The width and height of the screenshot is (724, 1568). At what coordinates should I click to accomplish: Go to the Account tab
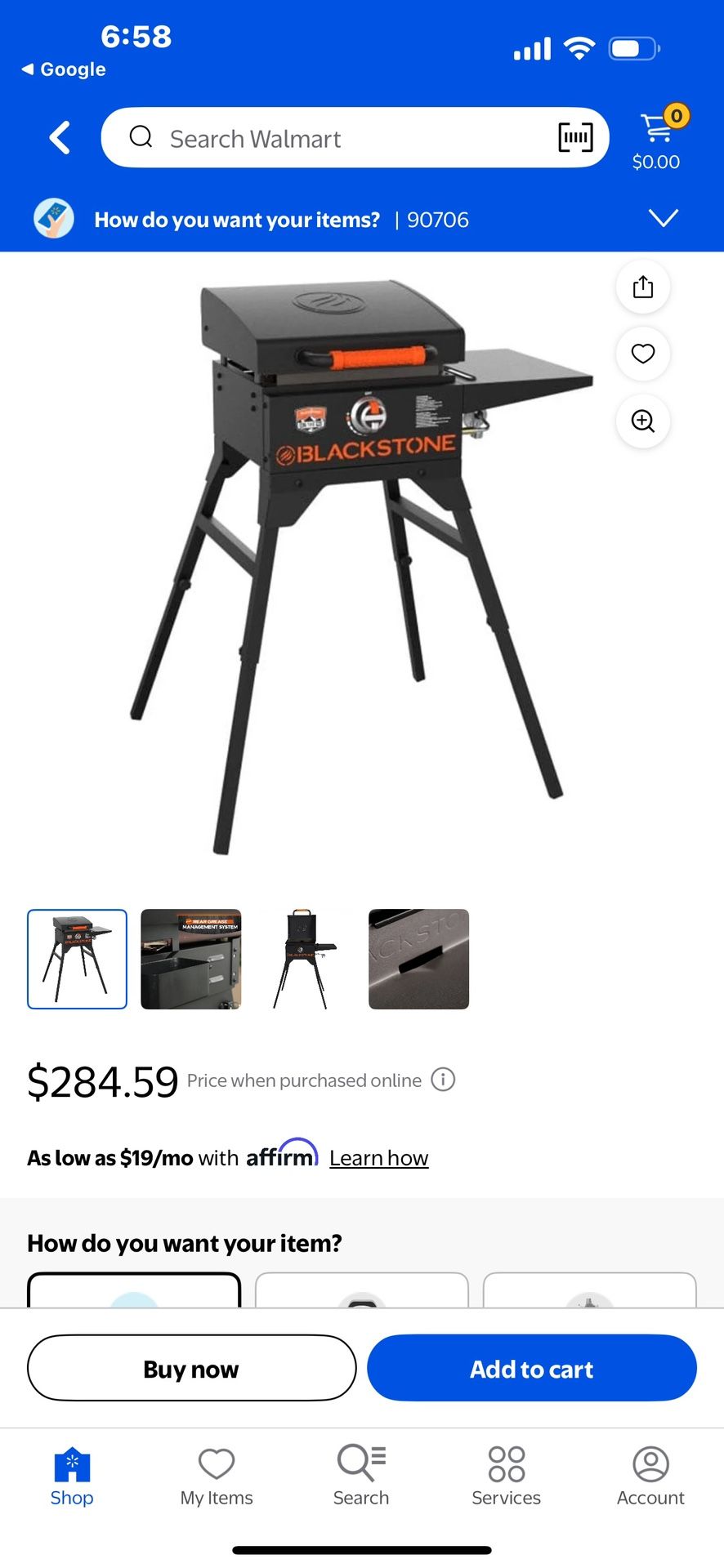(x=650, y=1476)
